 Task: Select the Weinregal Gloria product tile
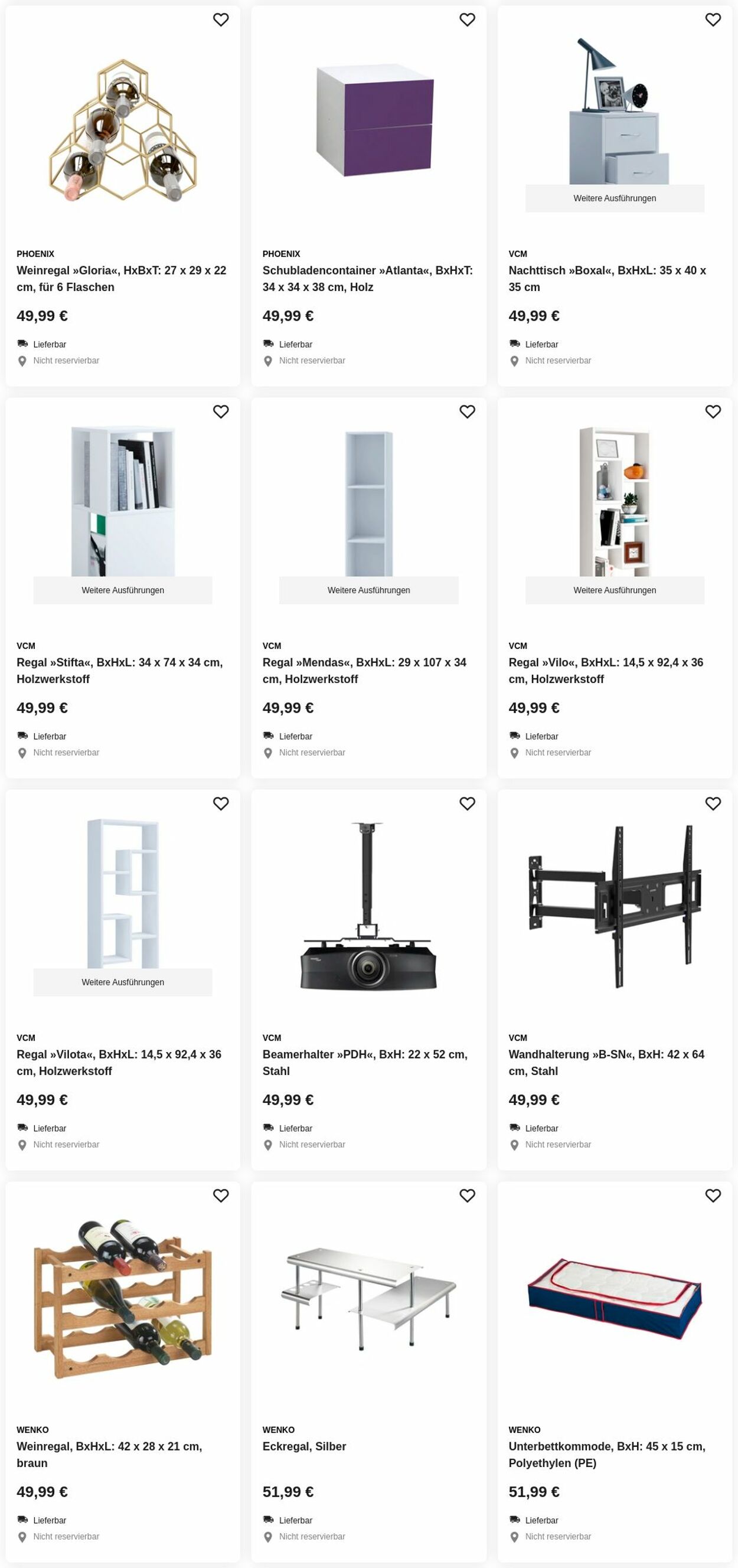(x=122, y=278)
